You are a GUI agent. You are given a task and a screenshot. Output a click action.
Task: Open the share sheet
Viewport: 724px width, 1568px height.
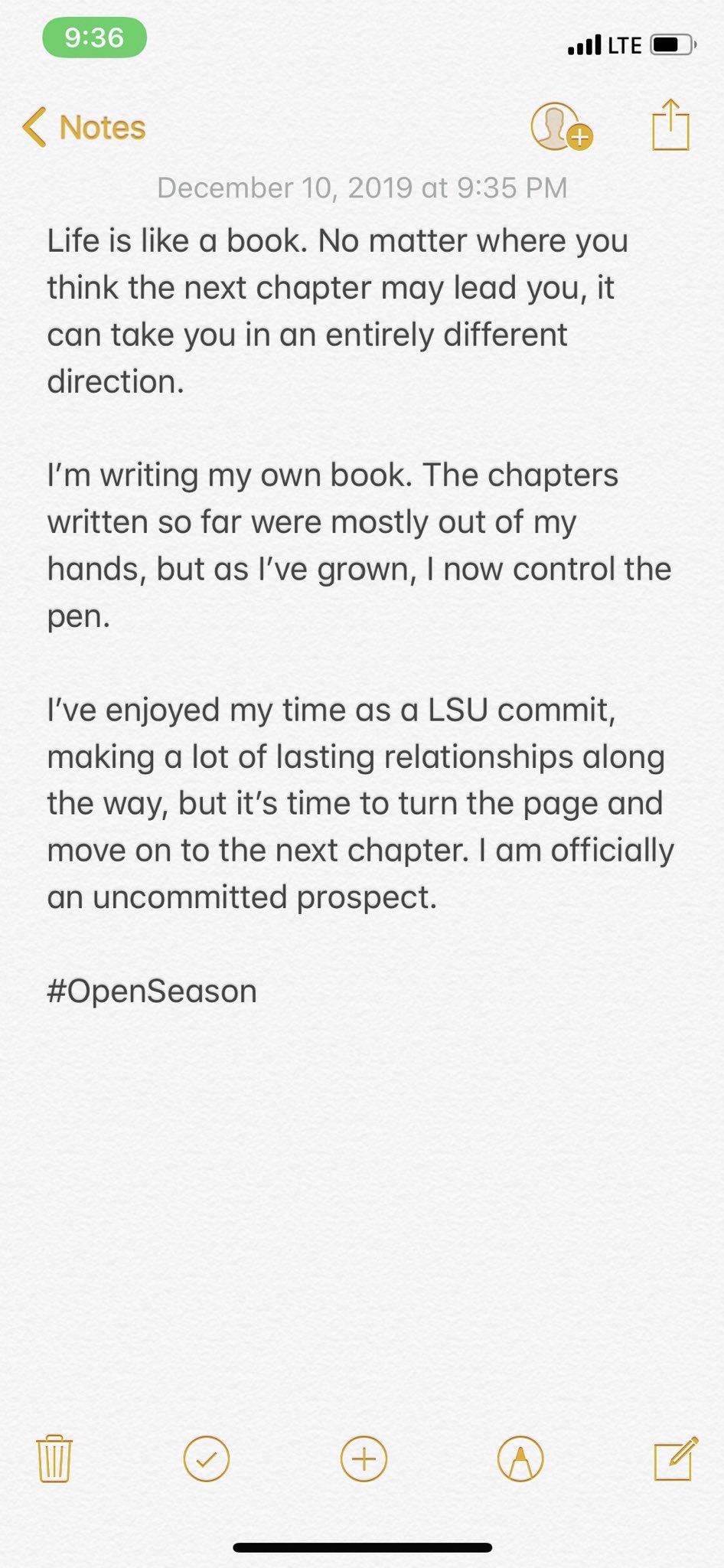[670, 125]
